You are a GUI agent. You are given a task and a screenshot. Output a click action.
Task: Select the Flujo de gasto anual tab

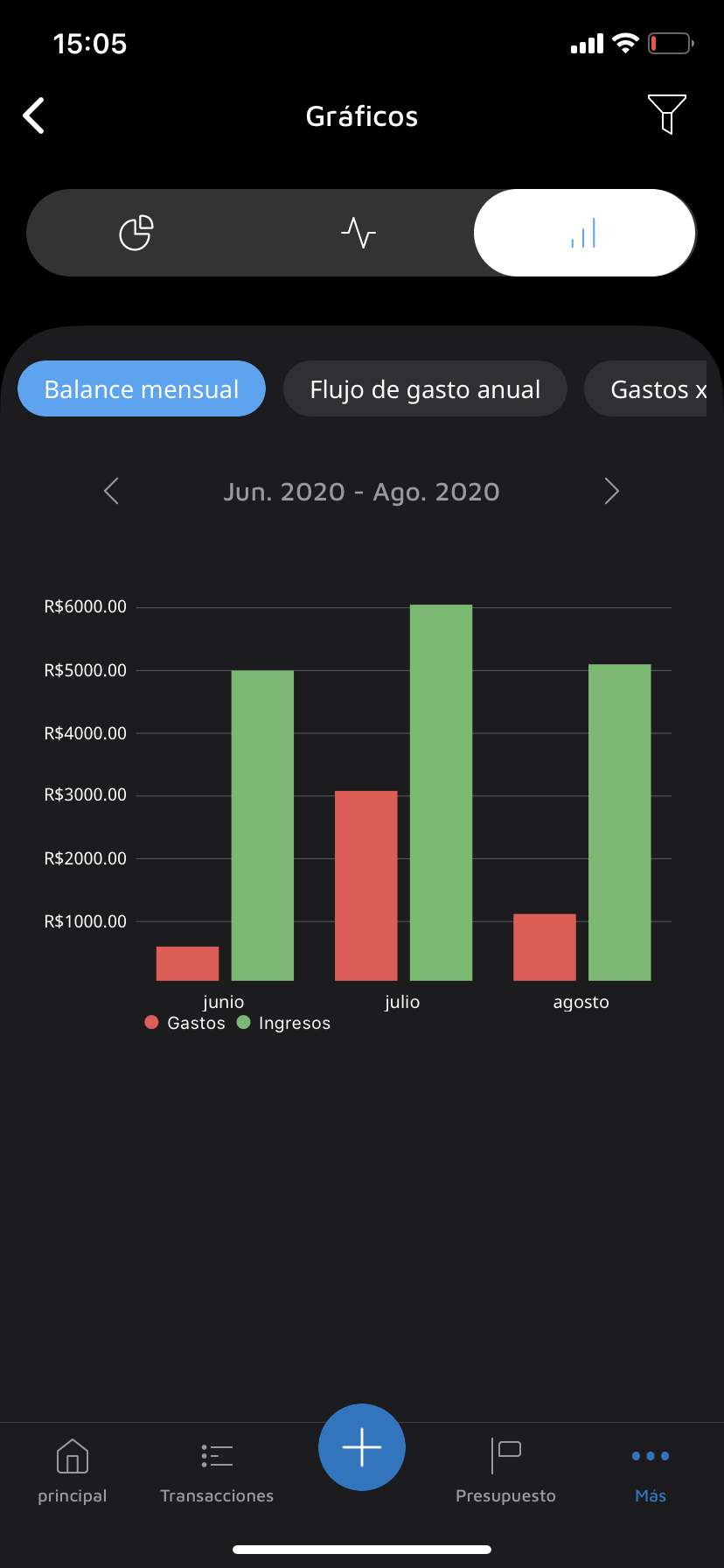pyautogui.click(x=425, y=388)
